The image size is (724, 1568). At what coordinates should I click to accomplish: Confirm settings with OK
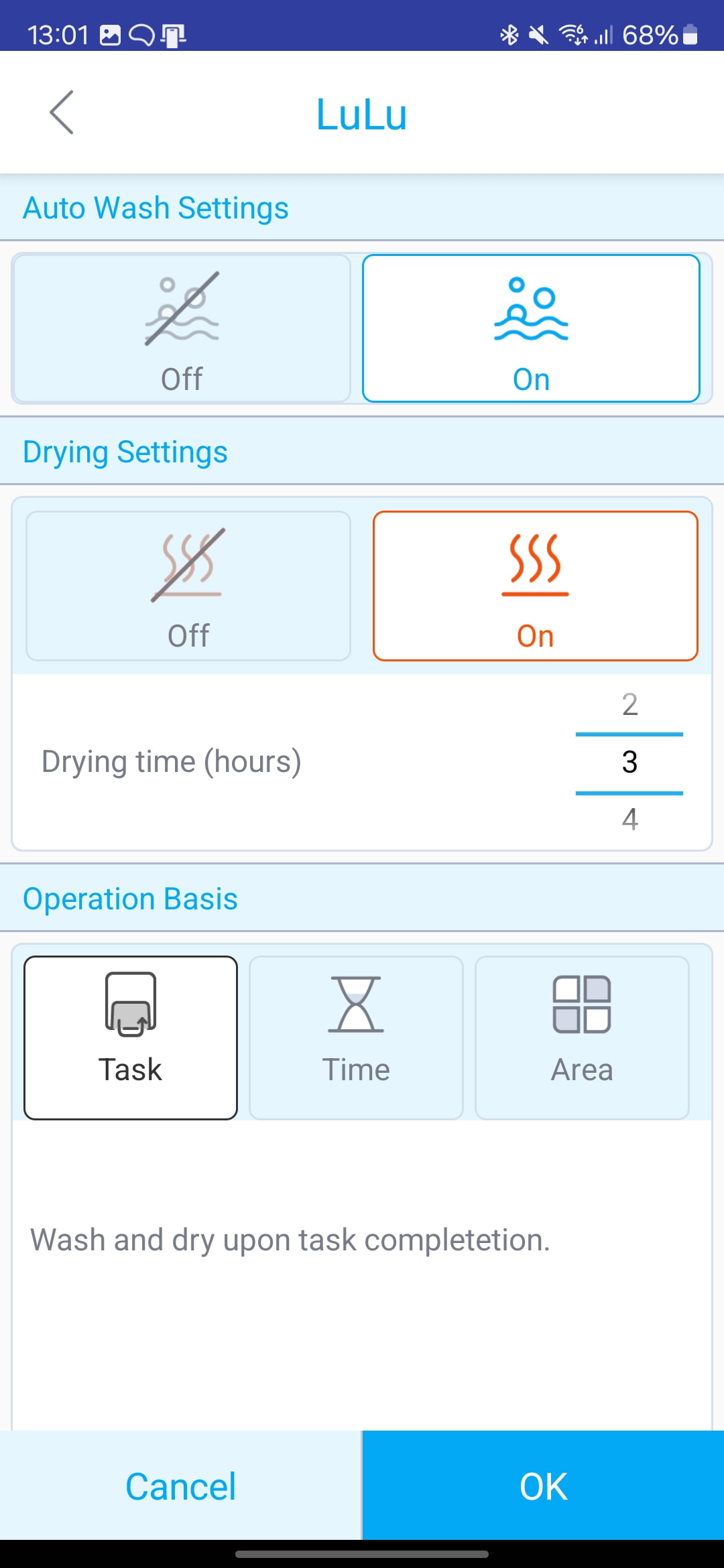543,1486
